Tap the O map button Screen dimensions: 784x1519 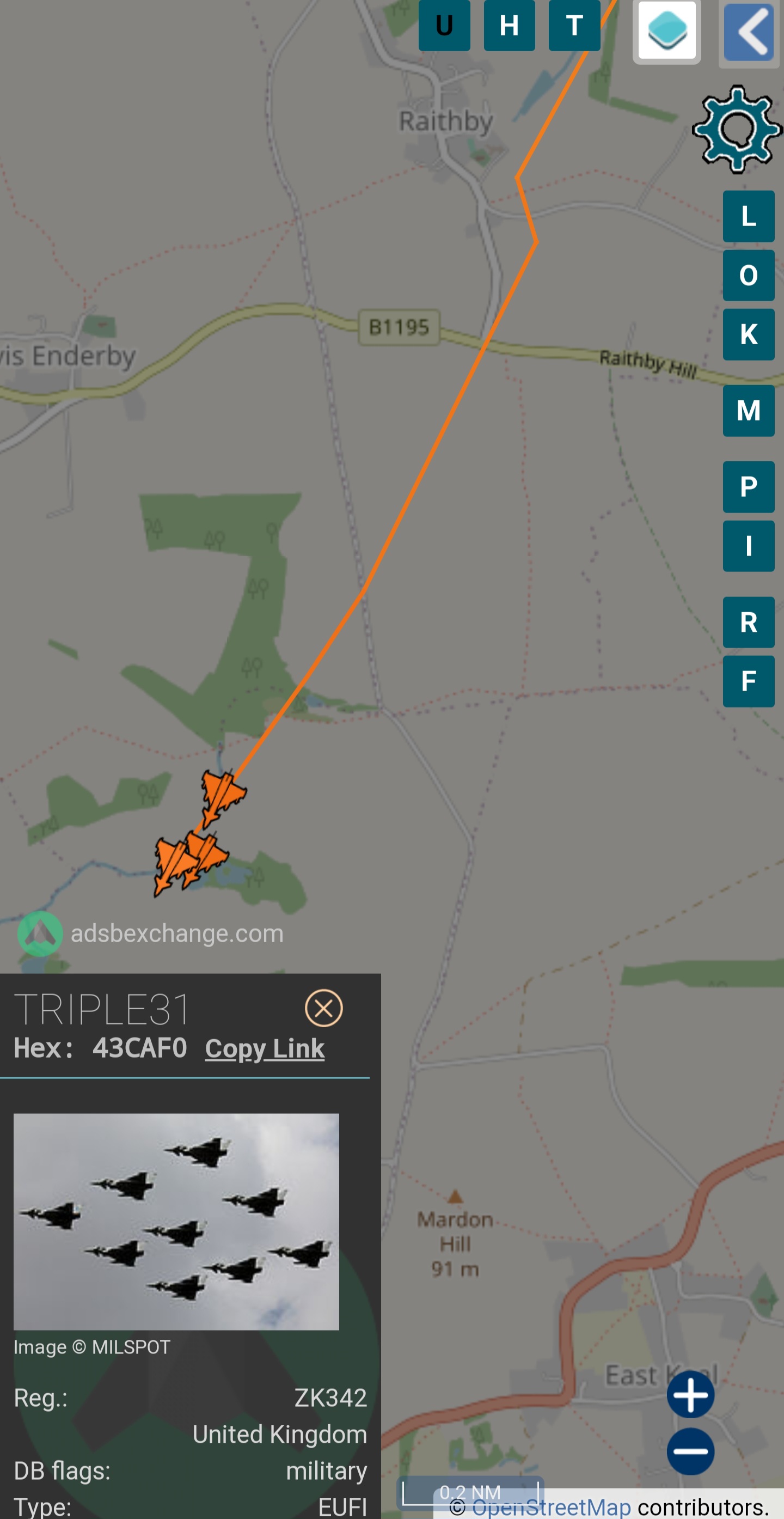(x=749, y=276)
